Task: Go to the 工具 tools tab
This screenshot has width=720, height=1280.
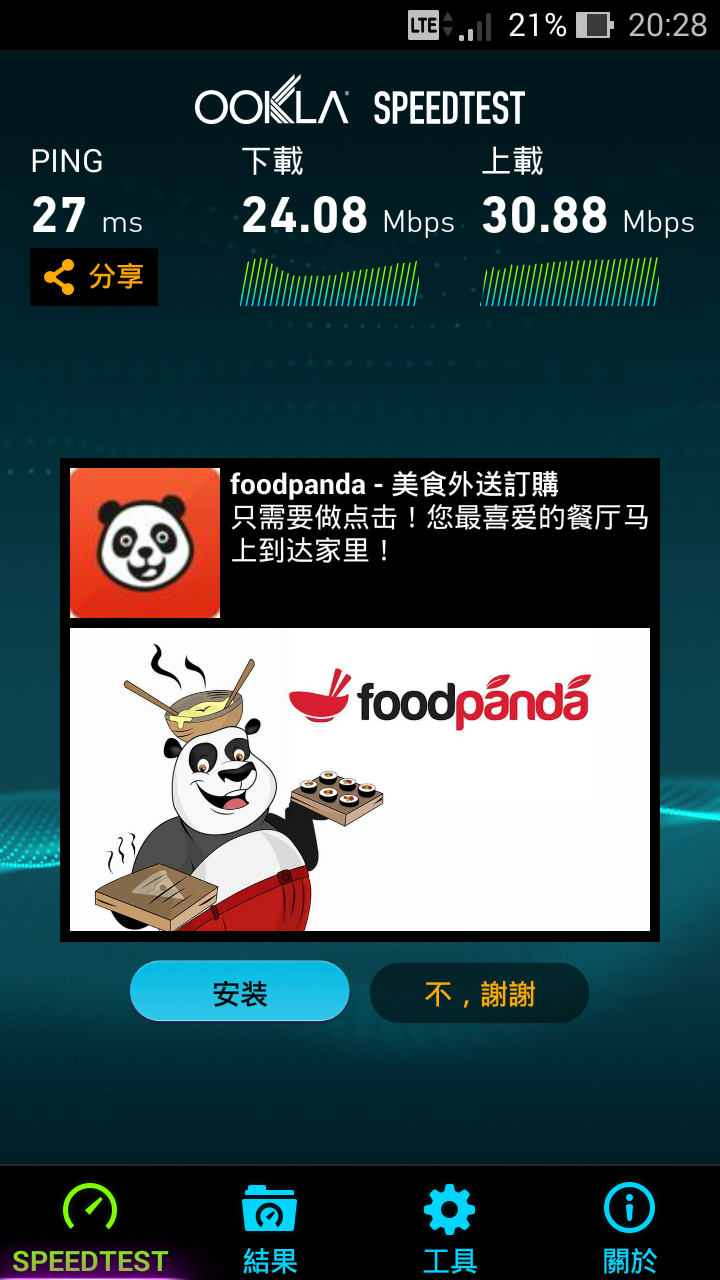Action: (x=450, y=1226)
